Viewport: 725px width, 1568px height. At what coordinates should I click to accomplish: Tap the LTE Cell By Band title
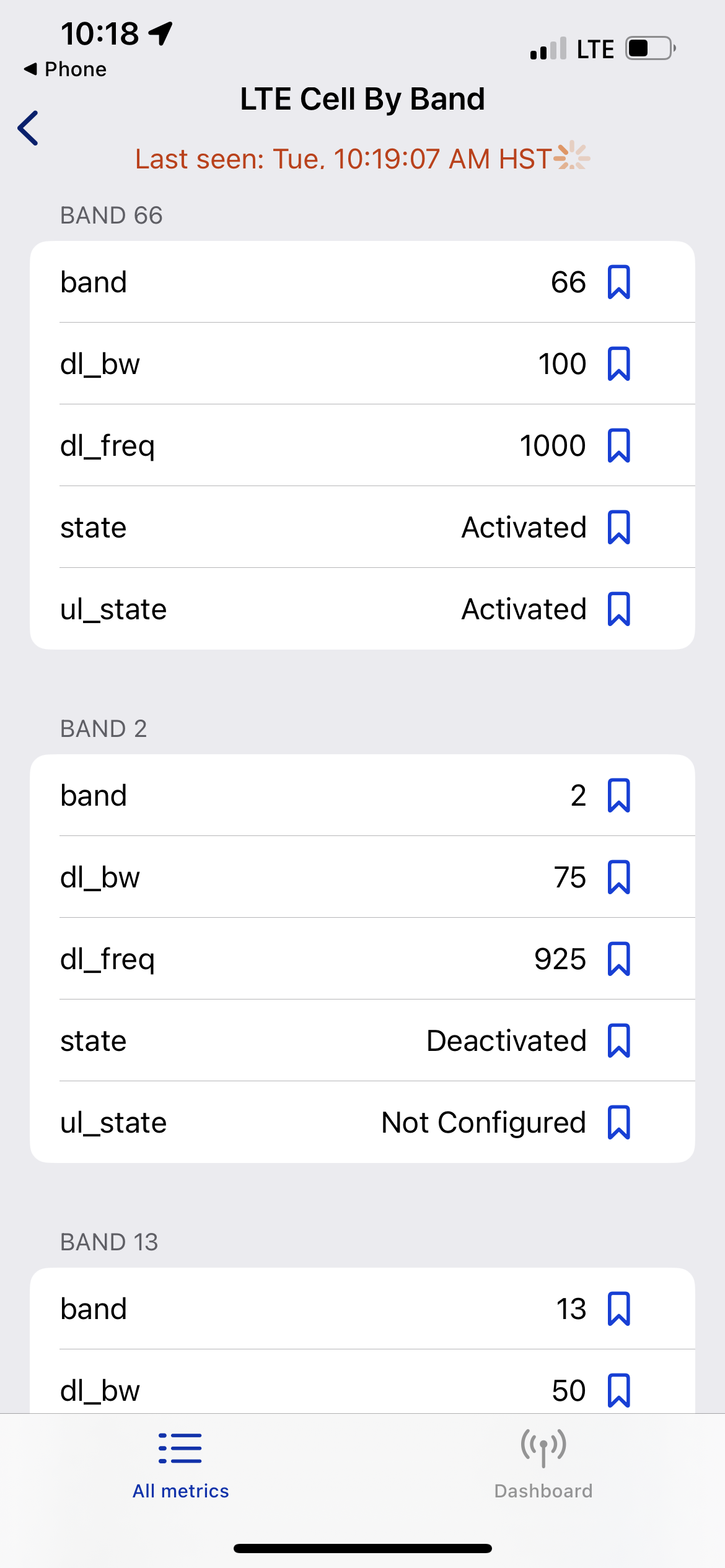tap(362, 98)
